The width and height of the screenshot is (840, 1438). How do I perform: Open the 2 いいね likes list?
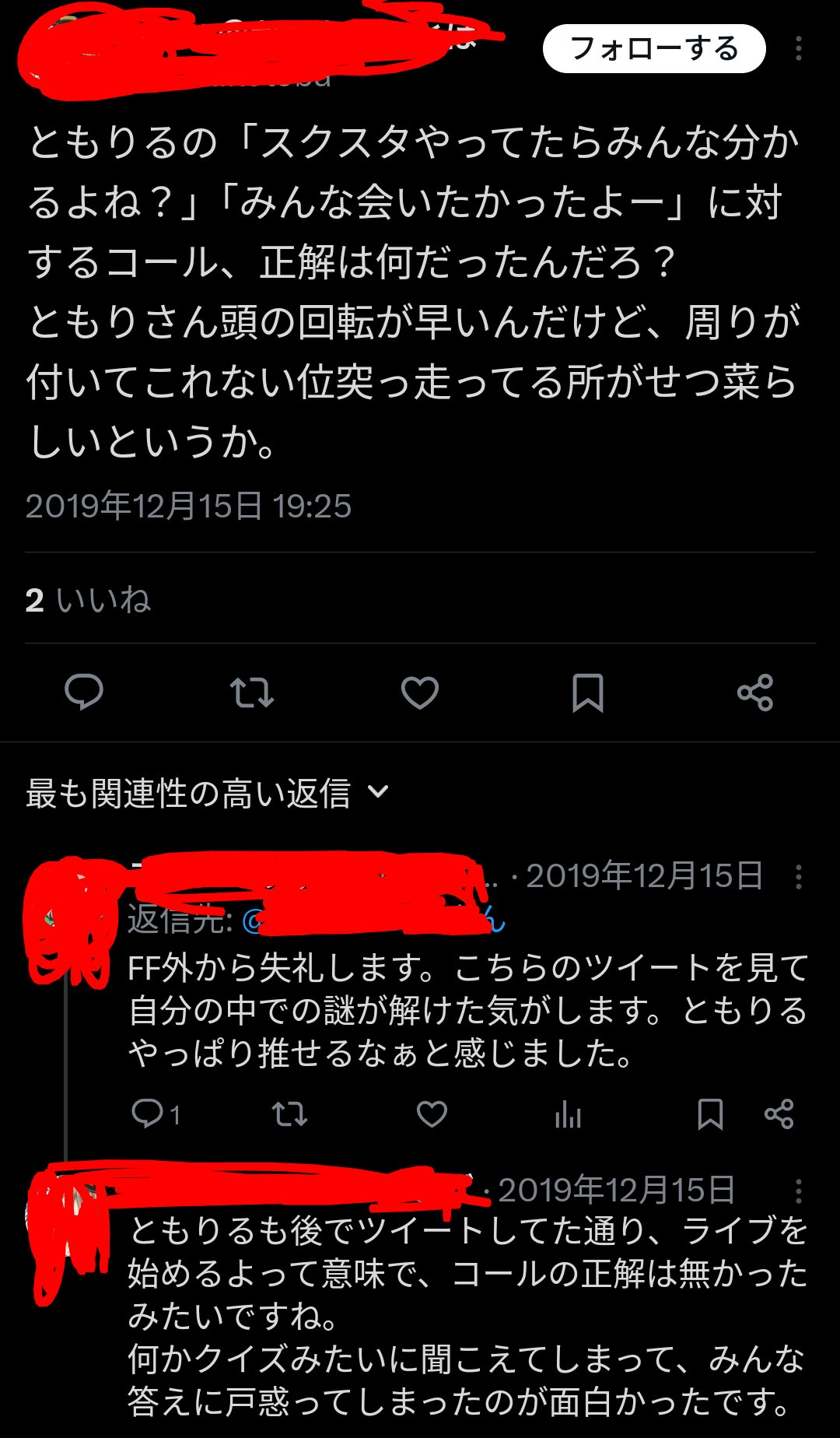coord(88,600)
